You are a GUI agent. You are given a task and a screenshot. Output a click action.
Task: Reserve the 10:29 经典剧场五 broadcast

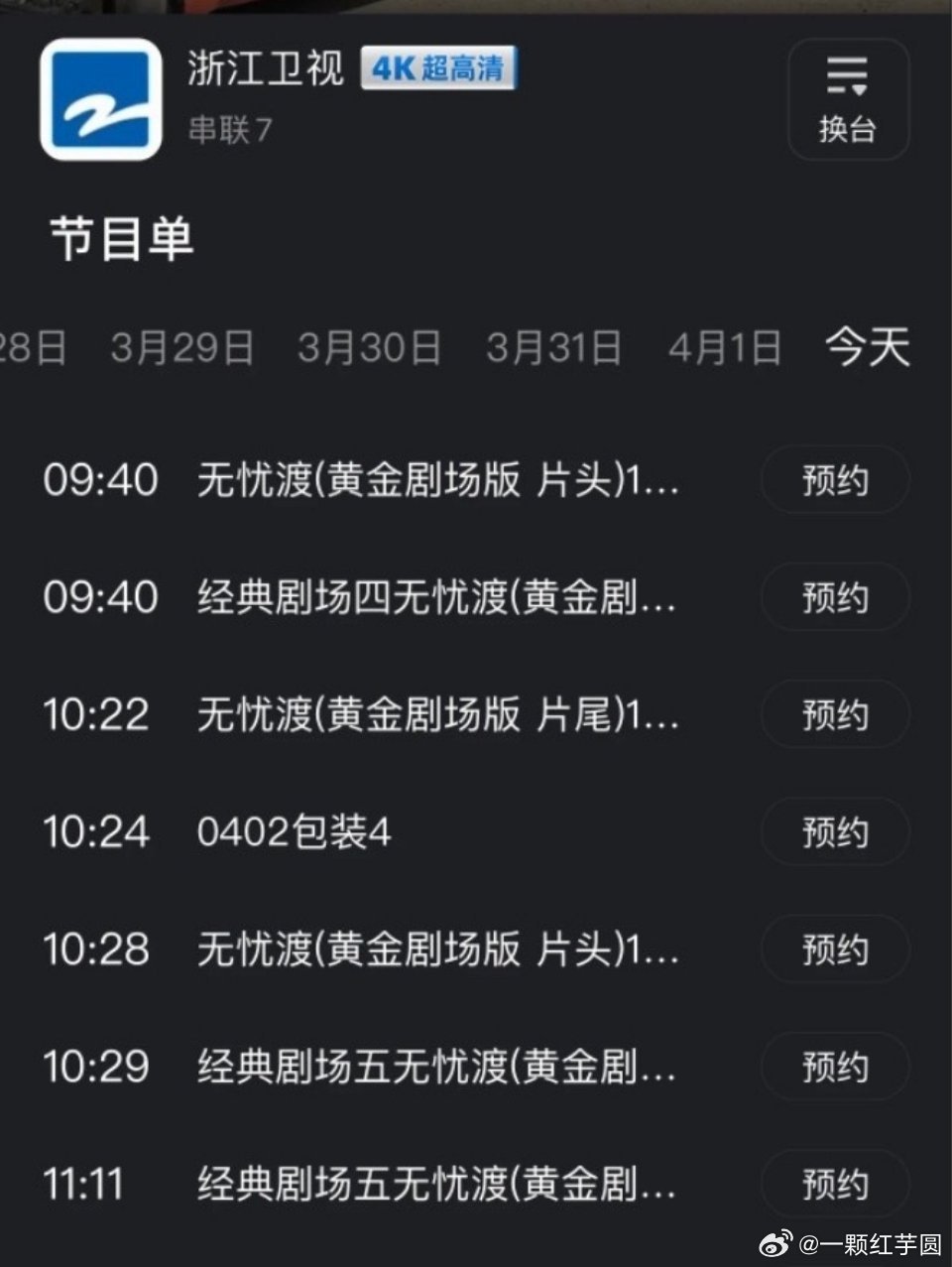click(835, 1068)
